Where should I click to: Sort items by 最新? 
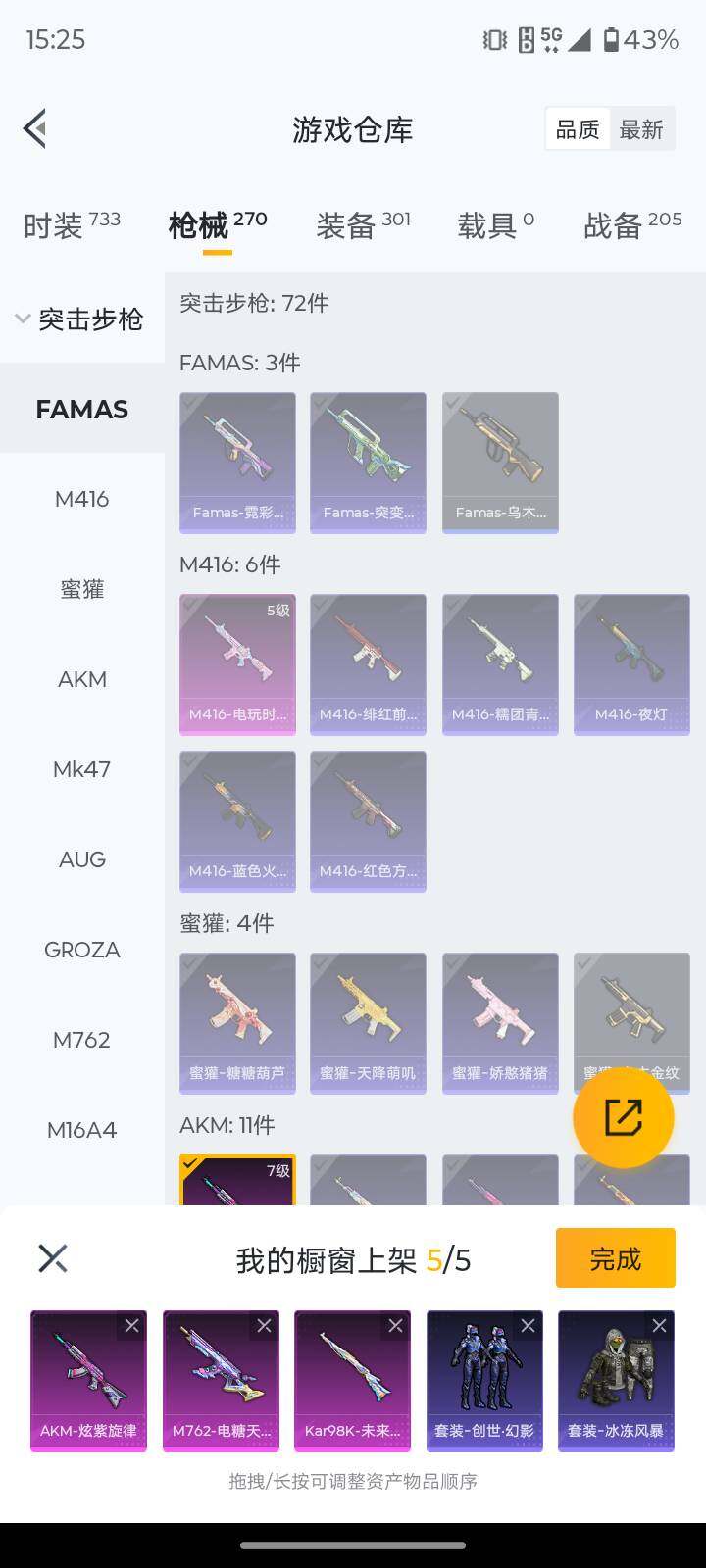(x=641, y=129)
